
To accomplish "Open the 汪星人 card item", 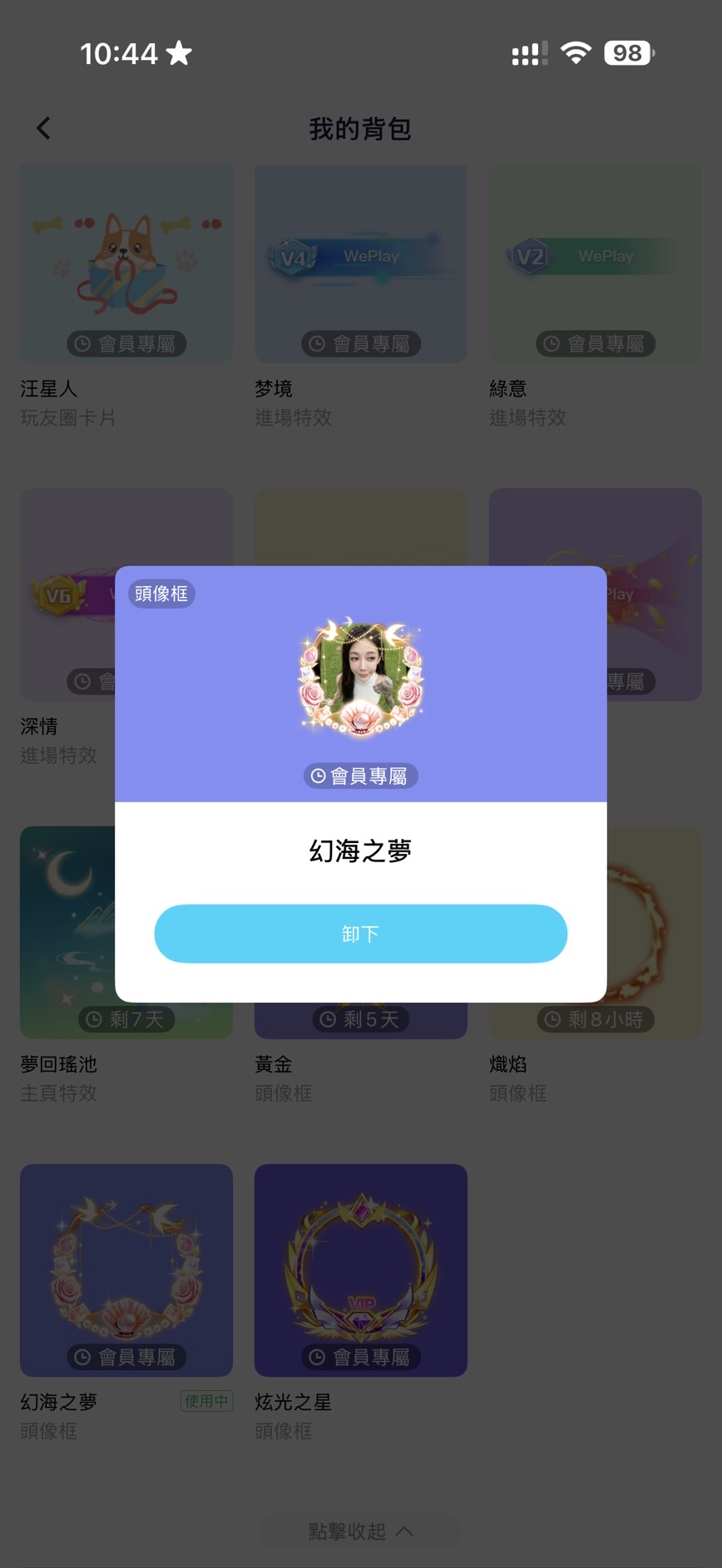I will coord(126,264).
